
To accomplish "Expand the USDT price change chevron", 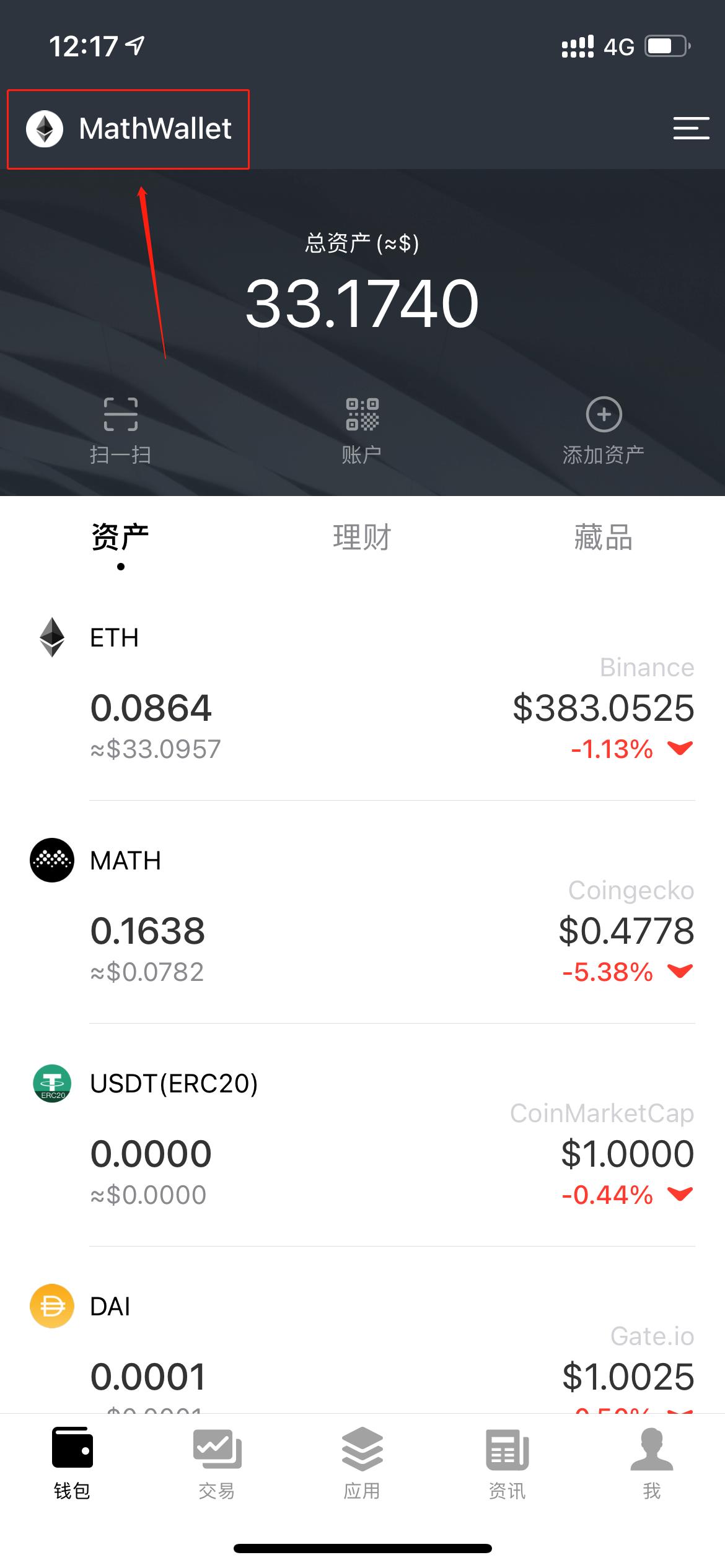I will [x=679, y=1195].
